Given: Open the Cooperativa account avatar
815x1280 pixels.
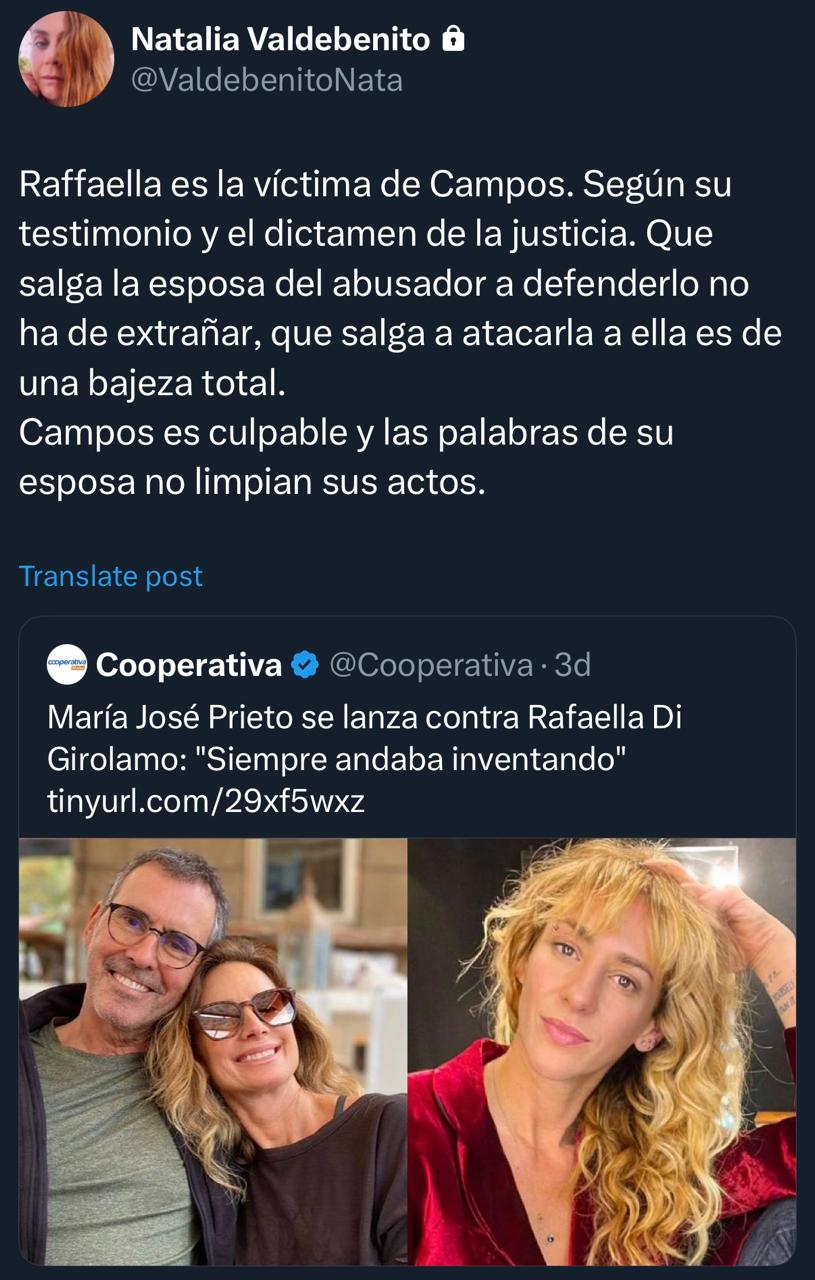Looking at the screenshot, I should coord(68,665).
